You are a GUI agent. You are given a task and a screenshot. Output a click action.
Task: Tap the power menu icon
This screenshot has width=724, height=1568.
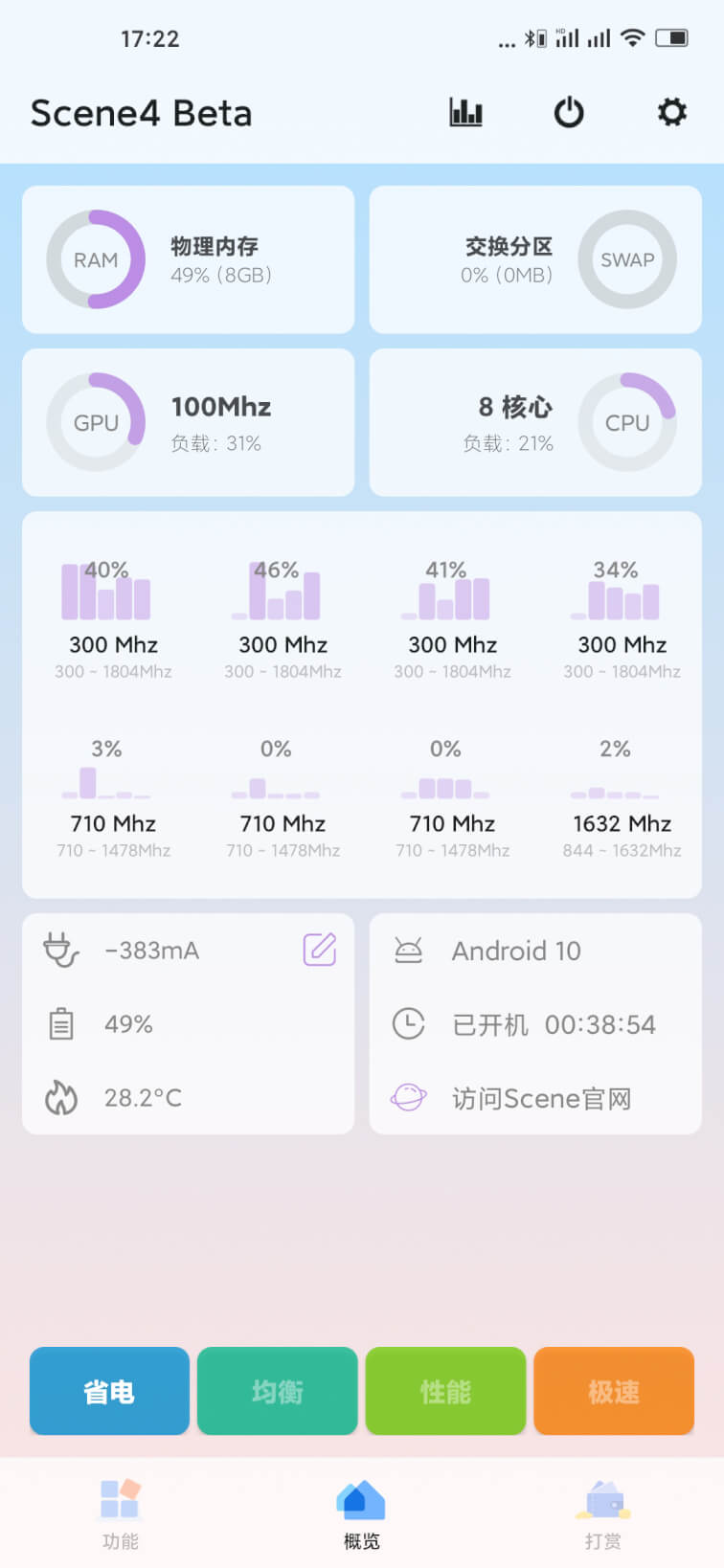tap(569, 113)
